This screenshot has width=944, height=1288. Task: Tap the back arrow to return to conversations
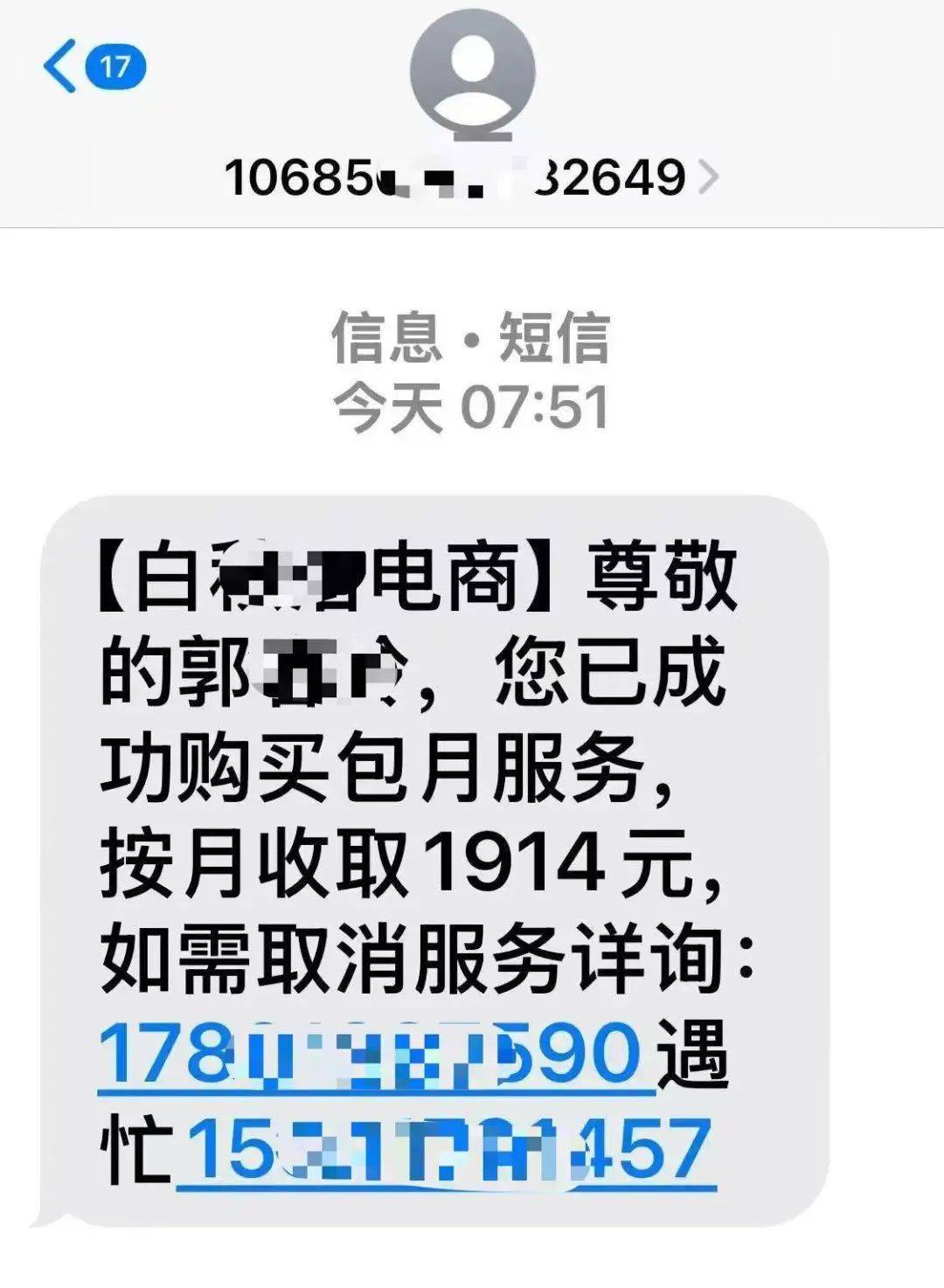click(59, 67)
